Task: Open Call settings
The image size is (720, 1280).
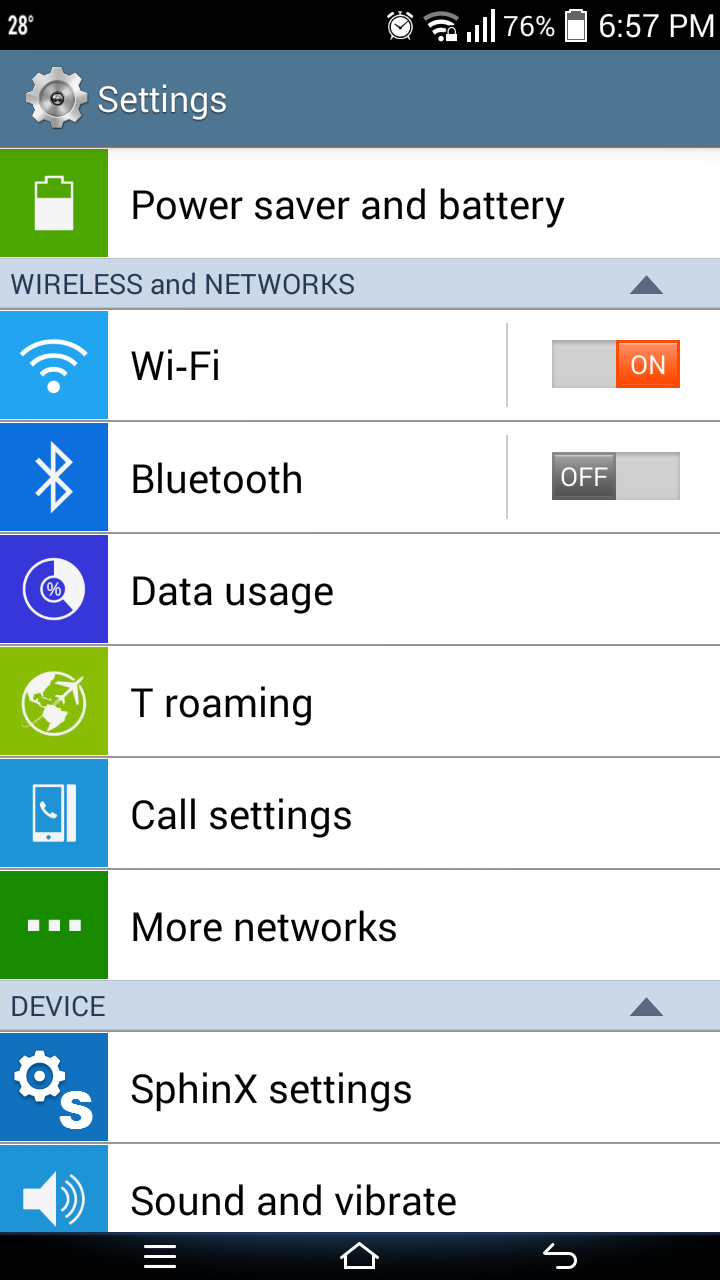Action: click(x=360, y=813)
